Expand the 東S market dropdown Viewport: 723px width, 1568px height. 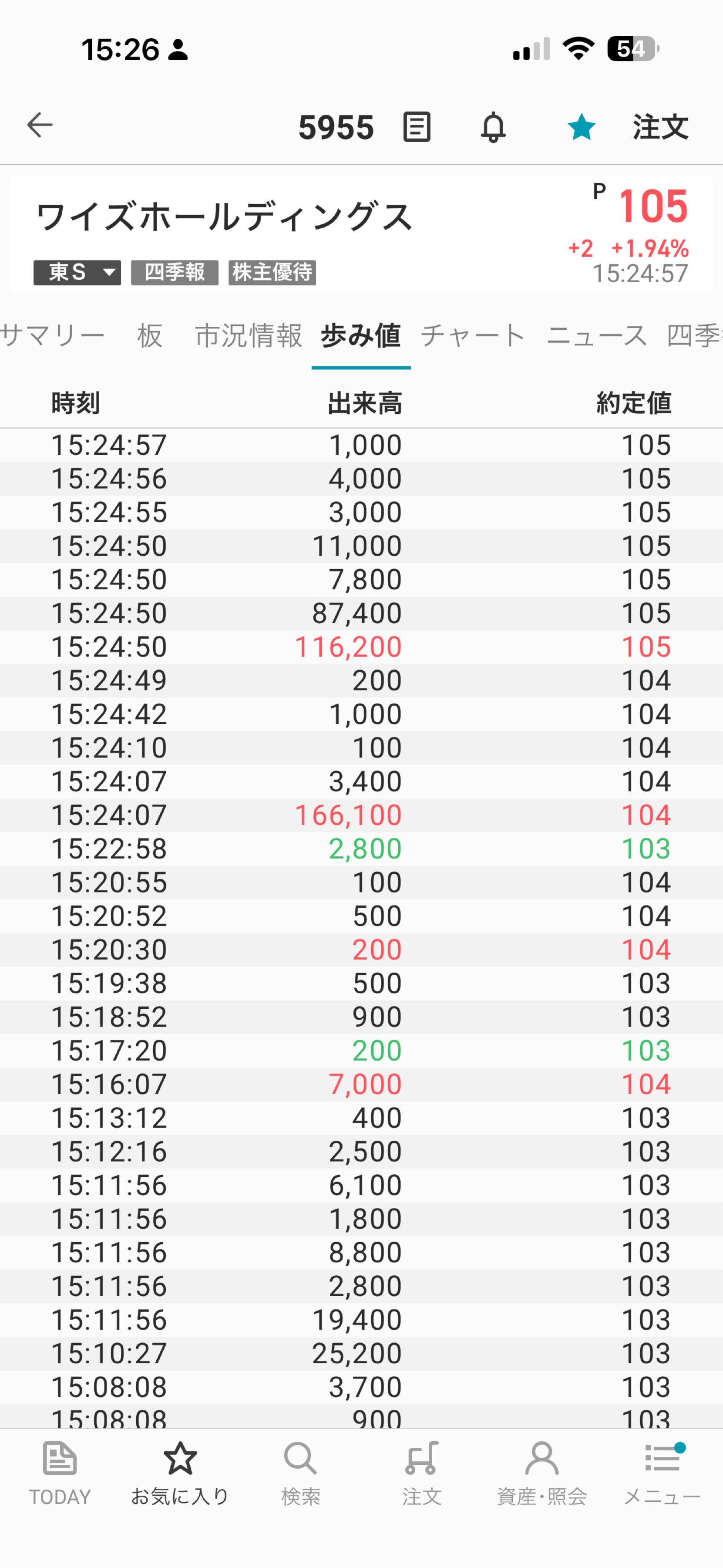click(77, 272)
